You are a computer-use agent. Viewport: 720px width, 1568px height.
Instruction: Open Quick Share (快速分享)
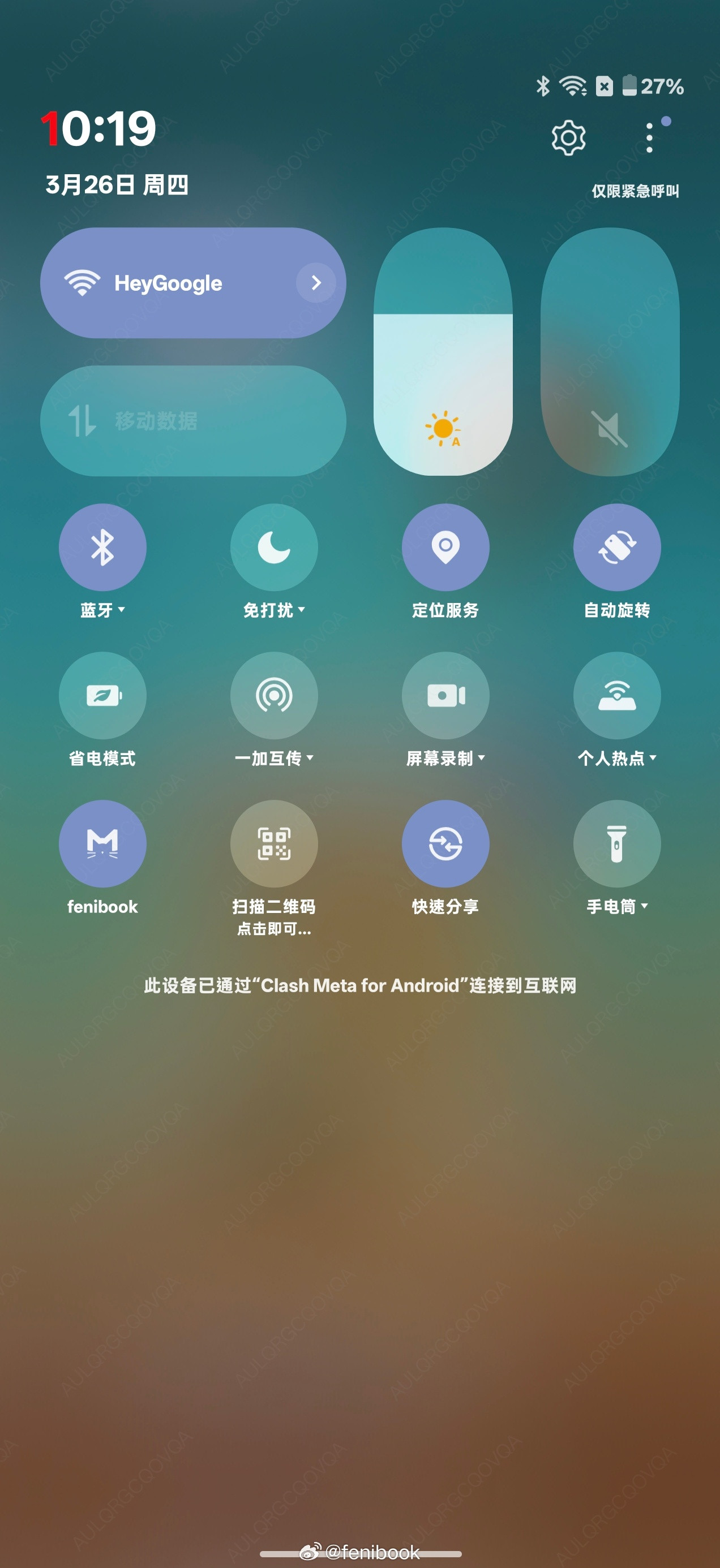tap(445, 843)
